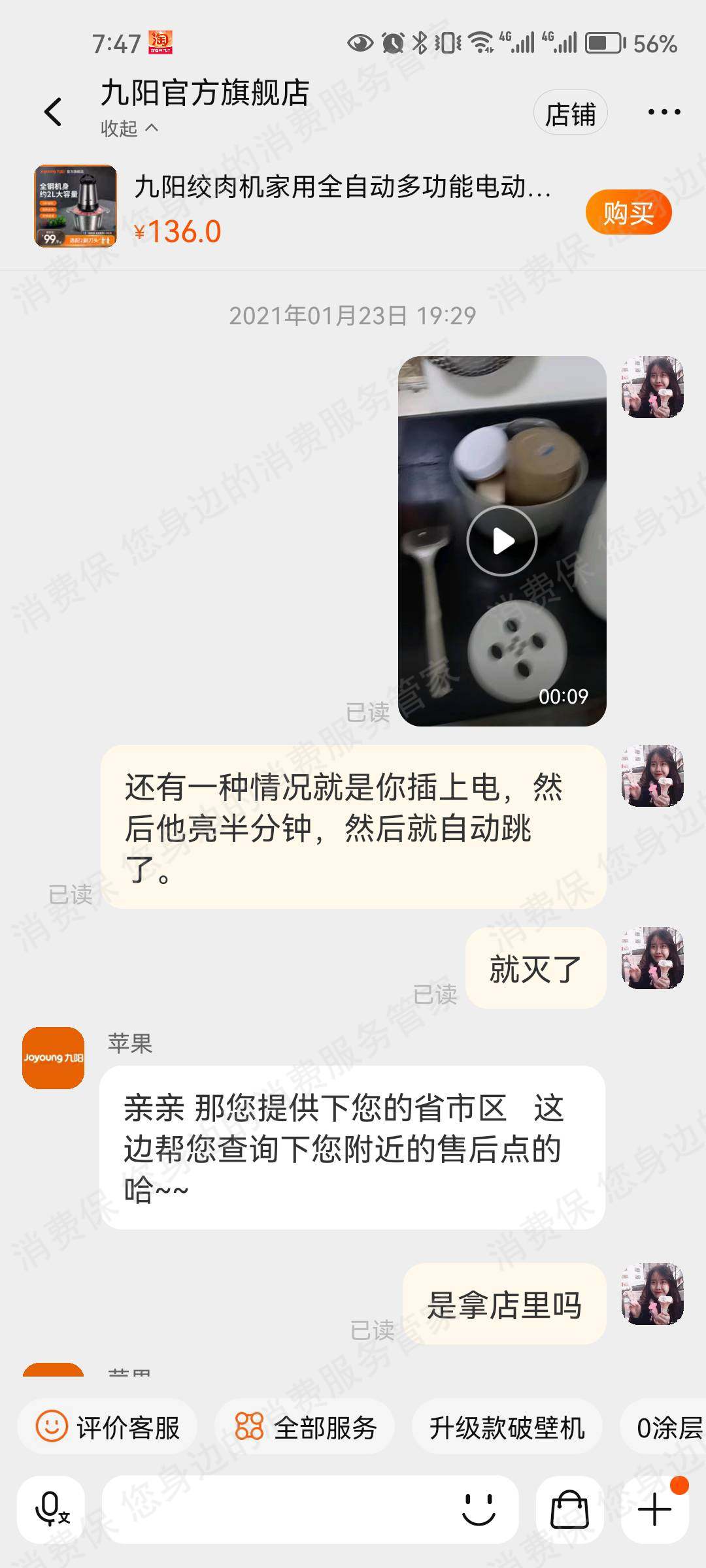
Task: Play the 00:09 video message
Action: click(x=502, y=541)
